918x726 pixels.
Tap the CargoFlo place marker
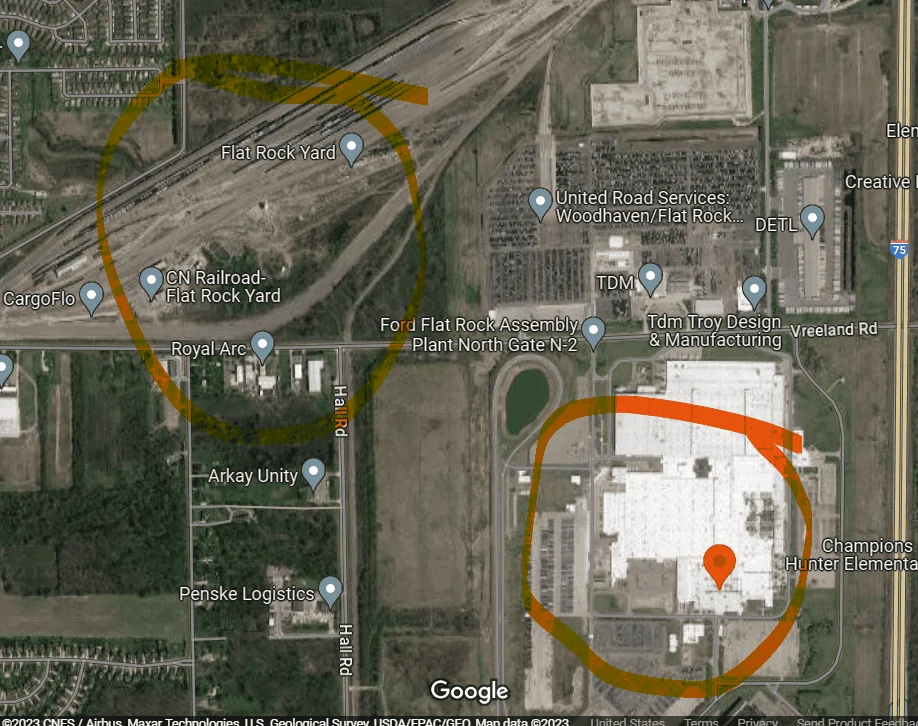pyautogui.click(x=92, y=296)
